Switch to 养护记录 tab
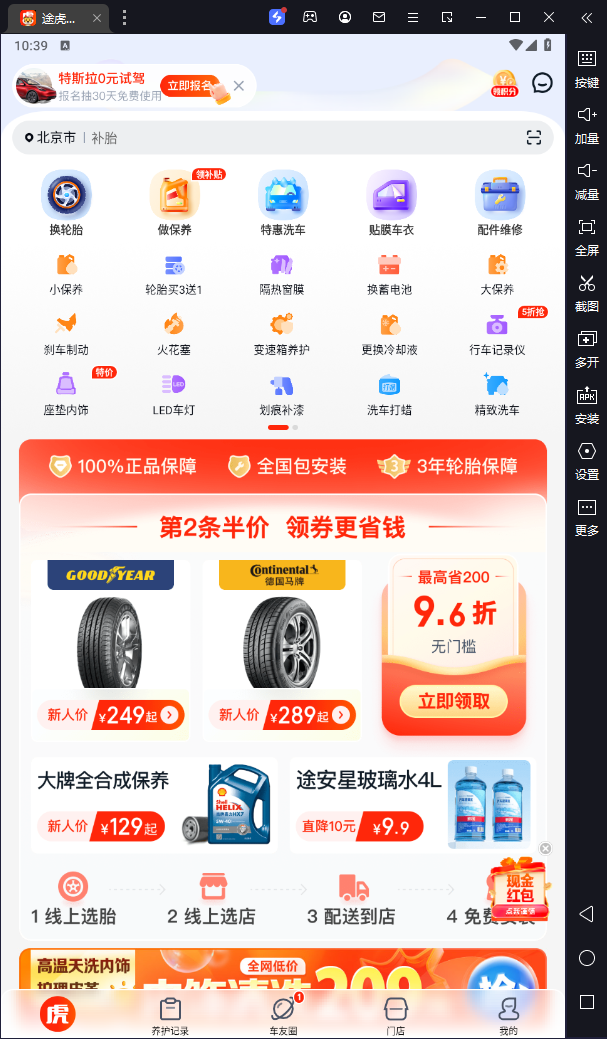This screenshot has width=607, height=1039. click(x=170, y=1015)
